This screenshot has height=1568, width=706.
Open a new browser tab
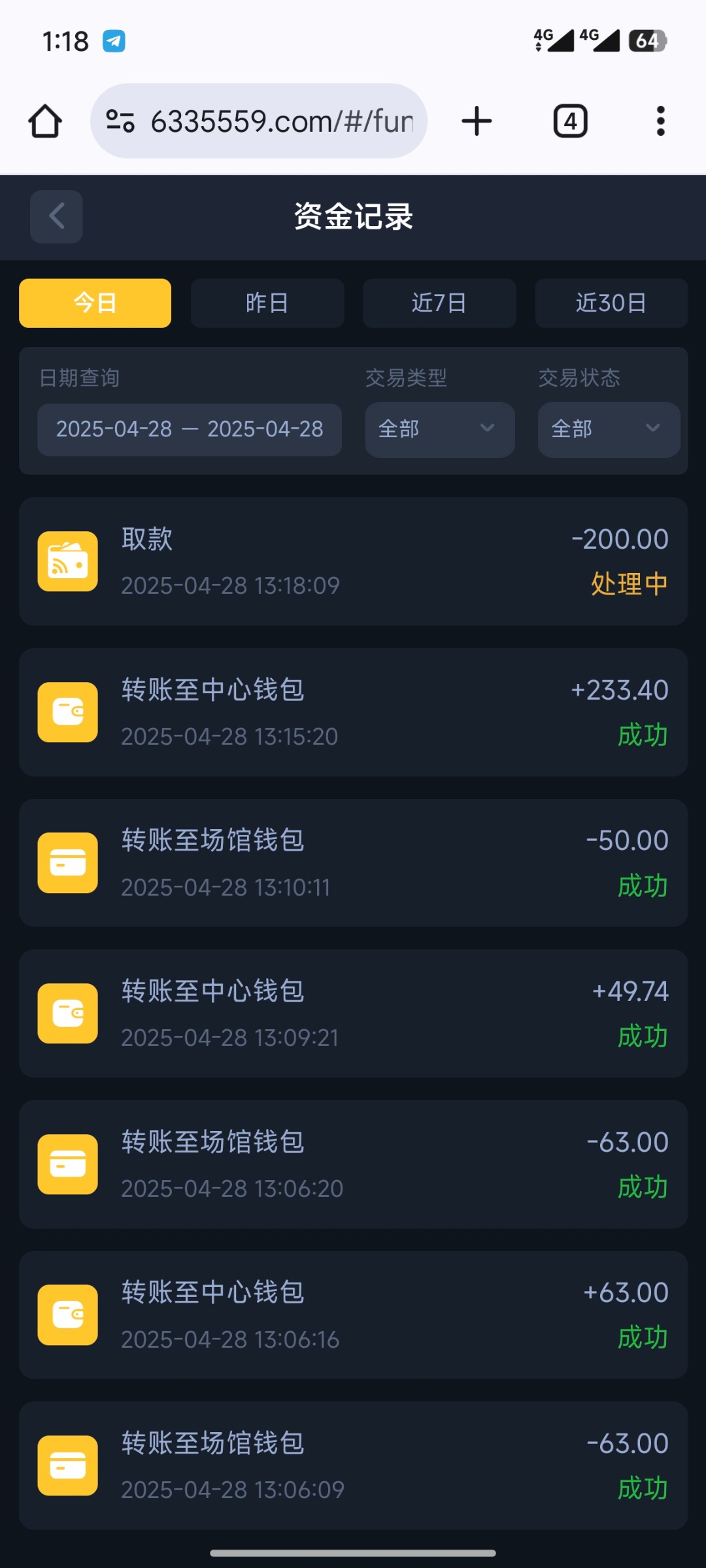click(477, 122)
